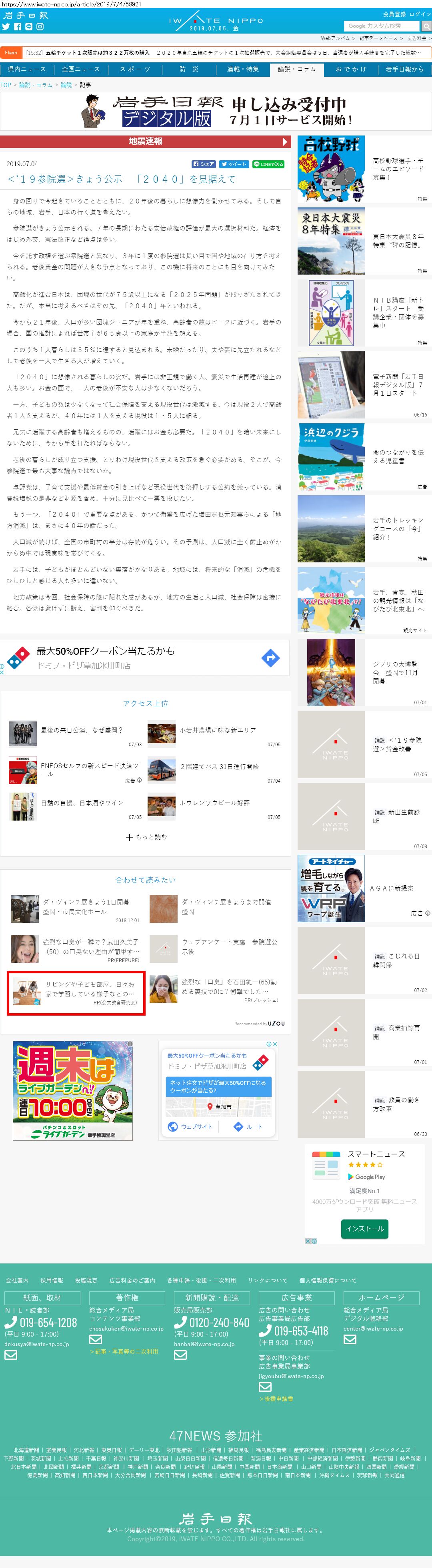432x1568 pixels.
Task: Open the 地震速報 banner
Action: tap(145, 141)
